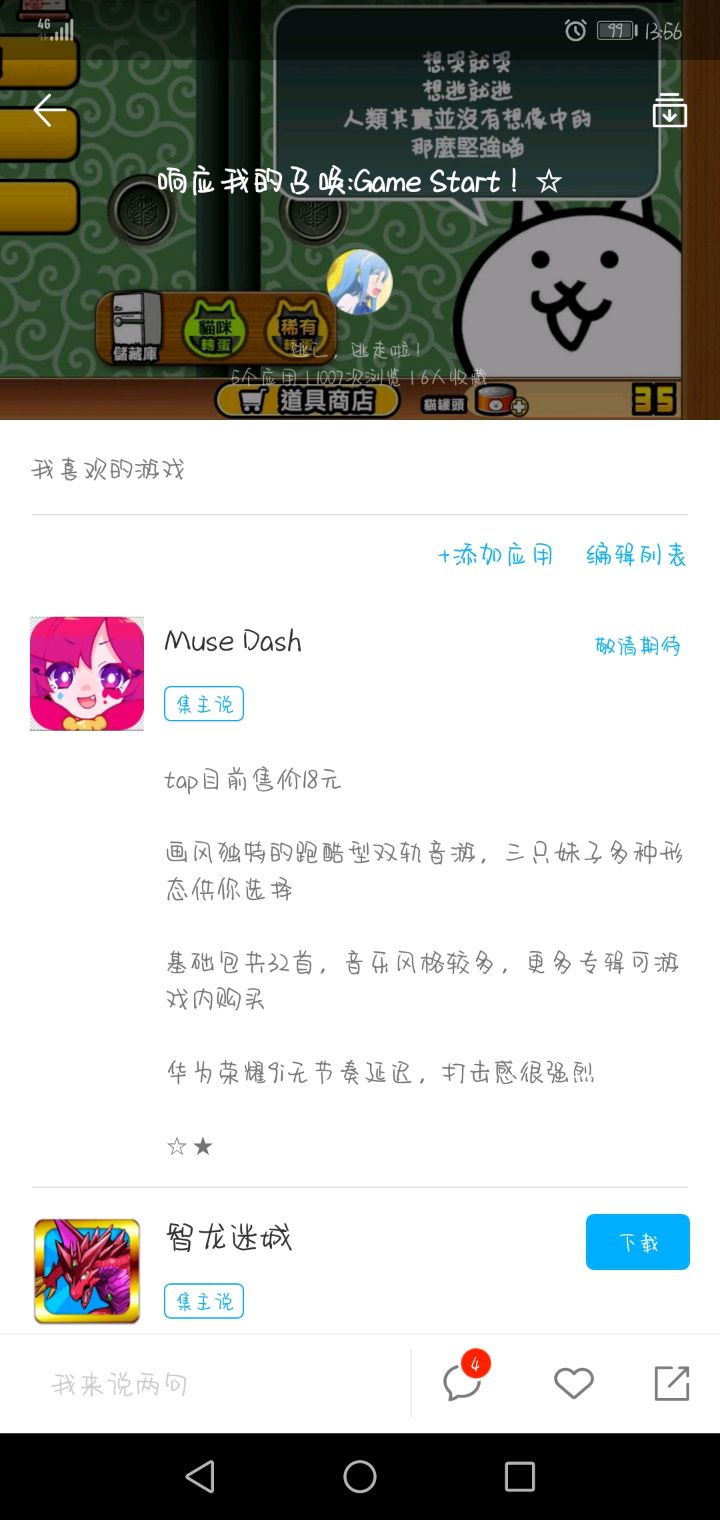Download 智龙迷城 with the 下载 button

click(637, 1242)
